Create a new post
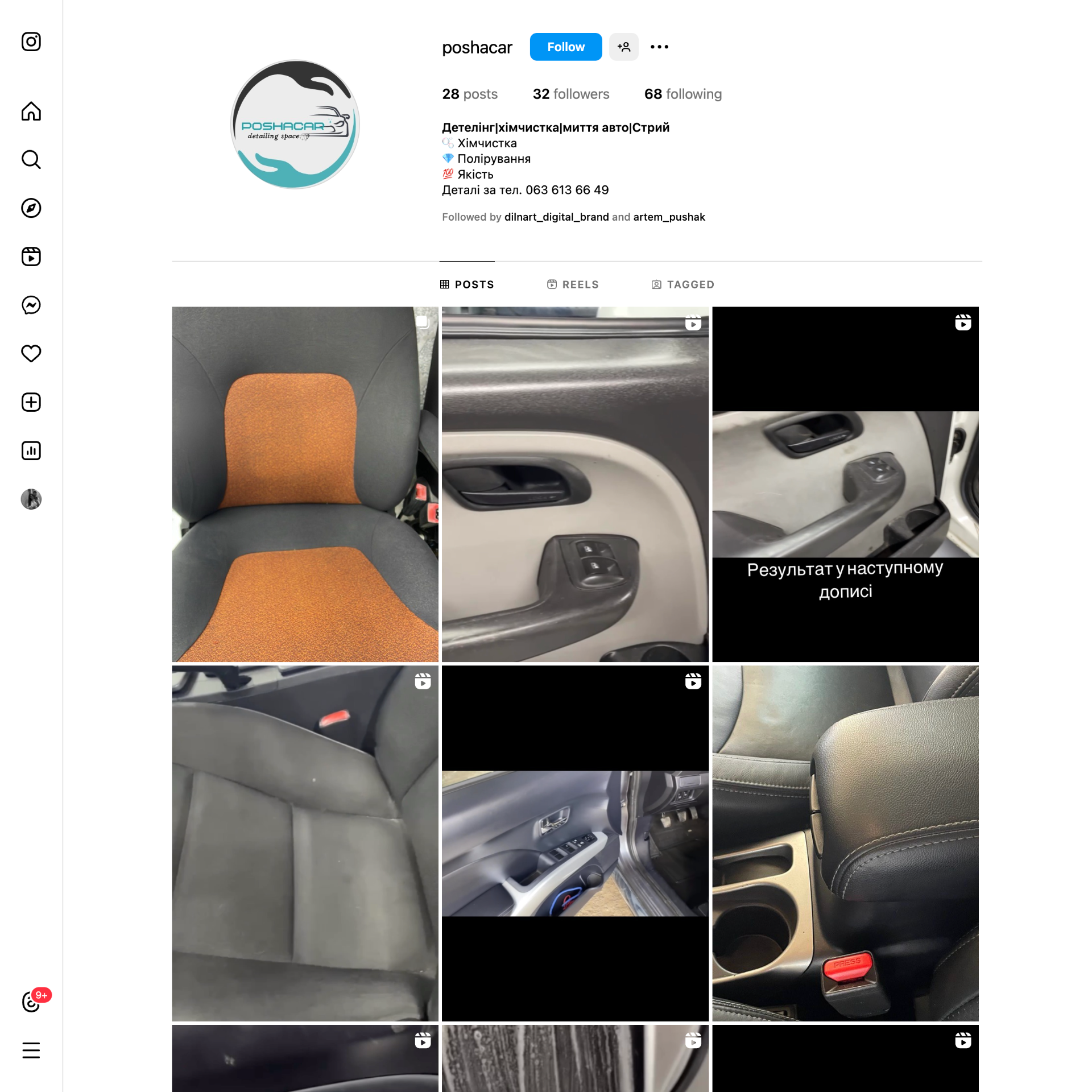1092x1092 pixels. click(31, 402)
